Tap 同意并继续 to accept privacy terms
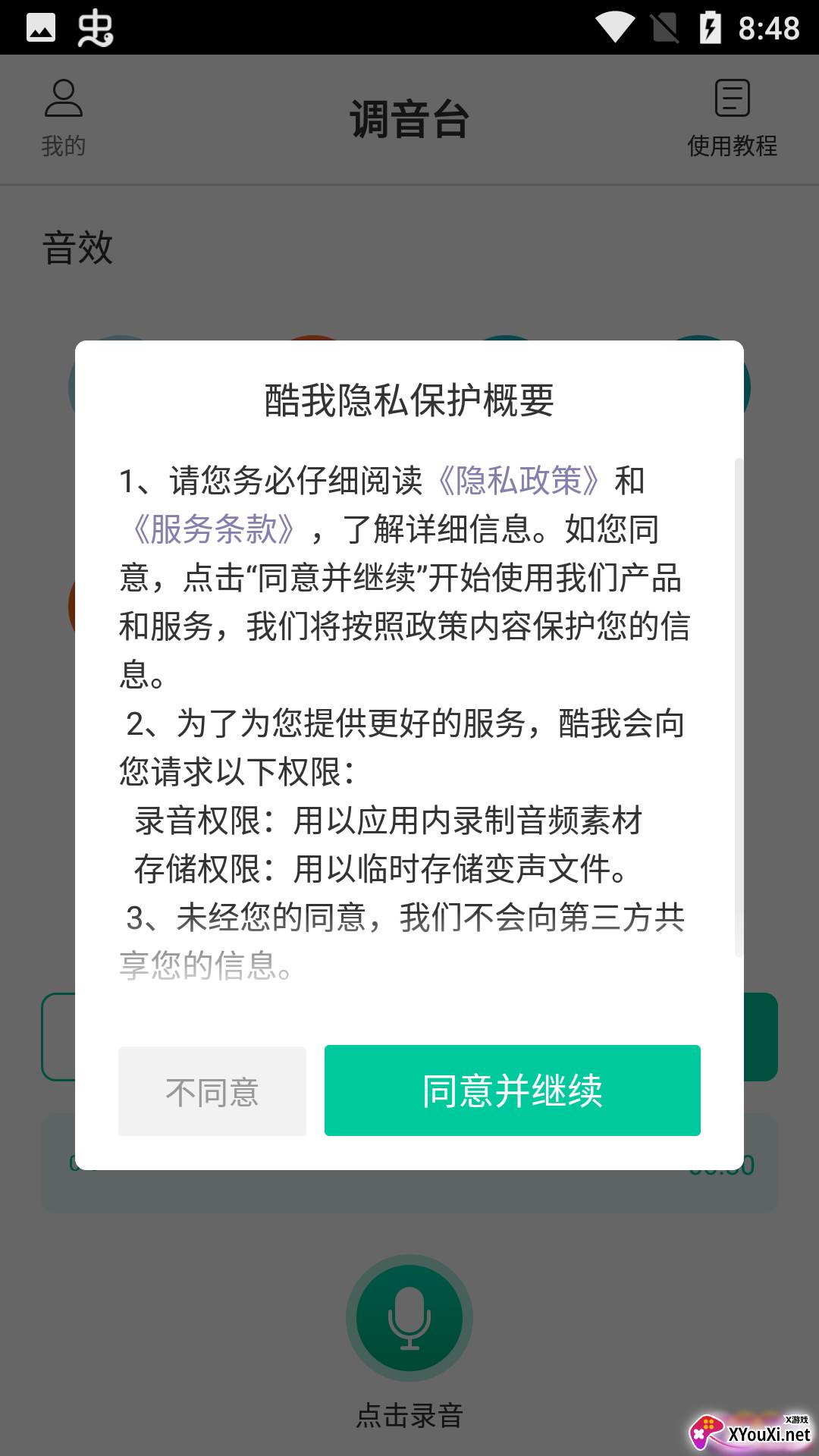Screen dimensions: 819x1456 click(512, 1090)
